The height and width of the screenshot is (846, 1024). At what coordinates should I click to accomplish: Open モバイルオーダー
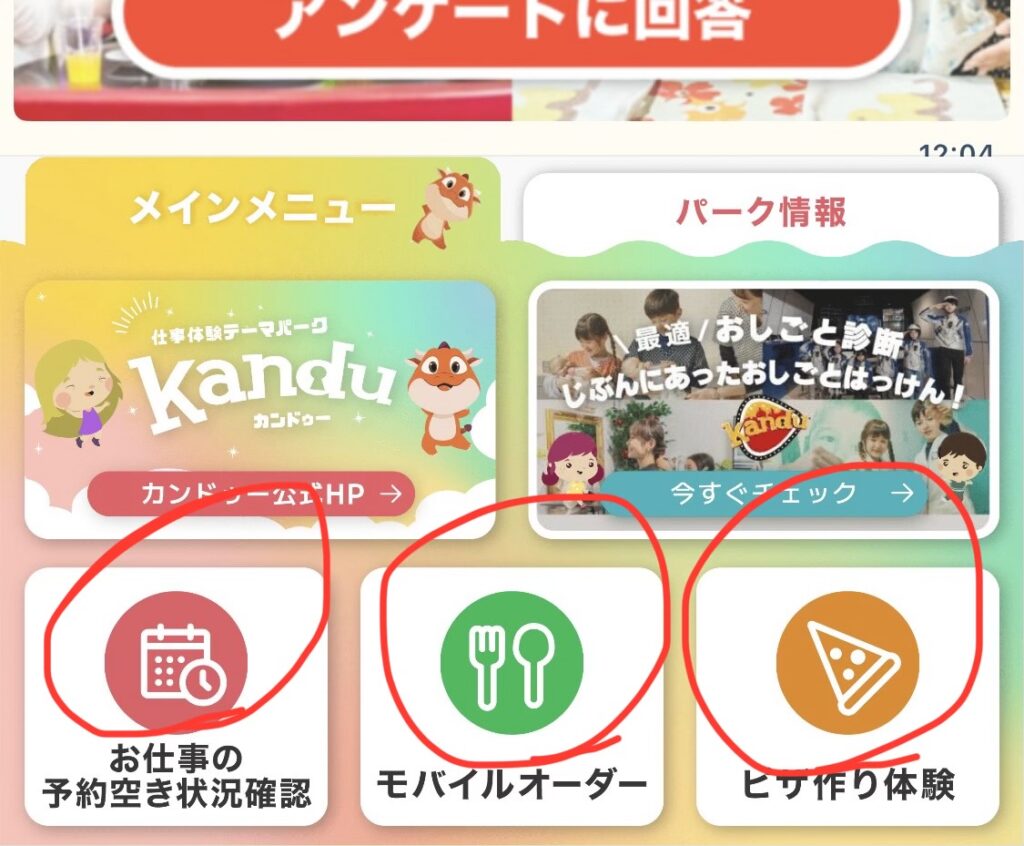(511, 696)
